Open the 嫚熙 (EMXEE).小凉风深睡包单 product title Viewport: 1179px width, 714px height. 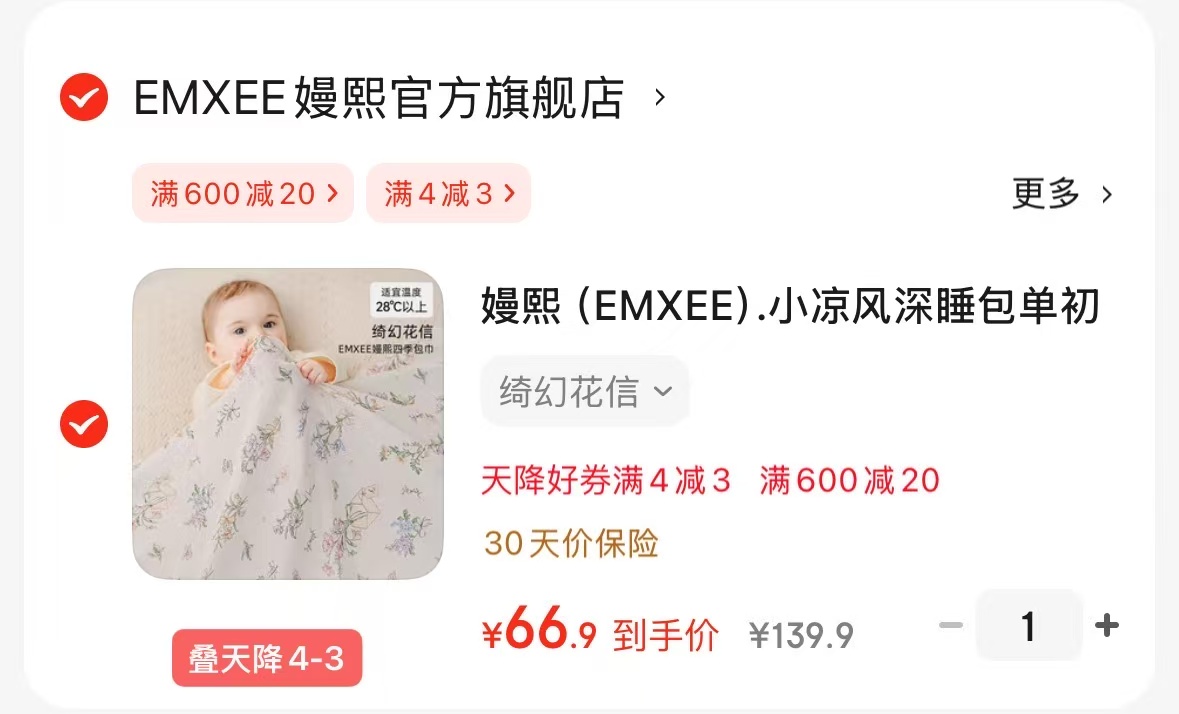pyautogui.click(x=790, y=307)
